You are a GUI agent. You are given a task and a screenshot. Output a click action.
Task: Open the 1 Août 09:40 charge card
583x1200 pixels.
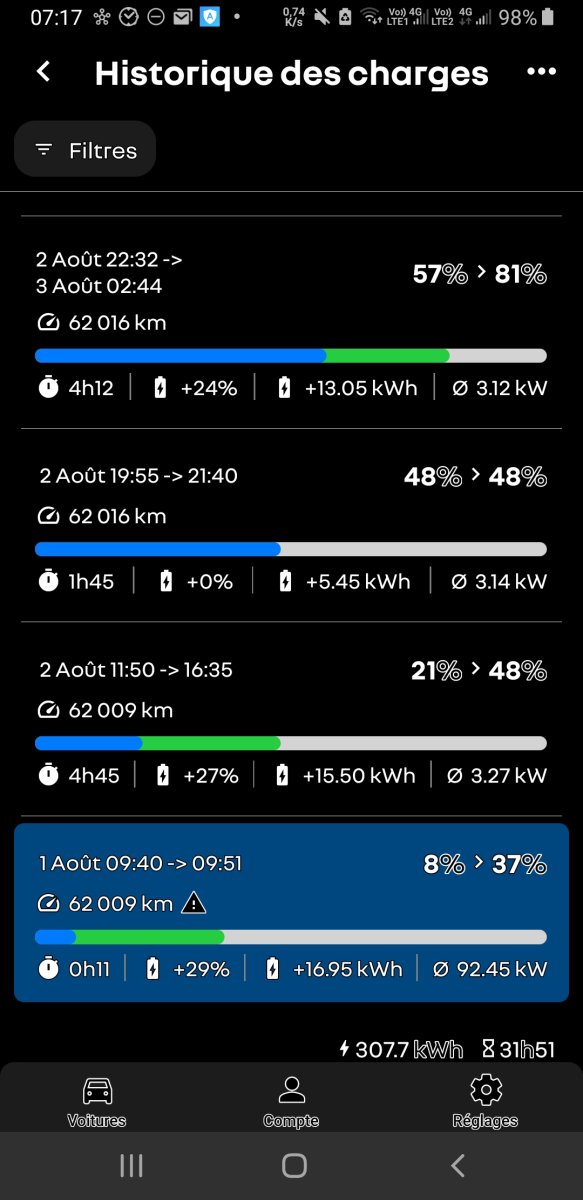(x=291, y=912)
